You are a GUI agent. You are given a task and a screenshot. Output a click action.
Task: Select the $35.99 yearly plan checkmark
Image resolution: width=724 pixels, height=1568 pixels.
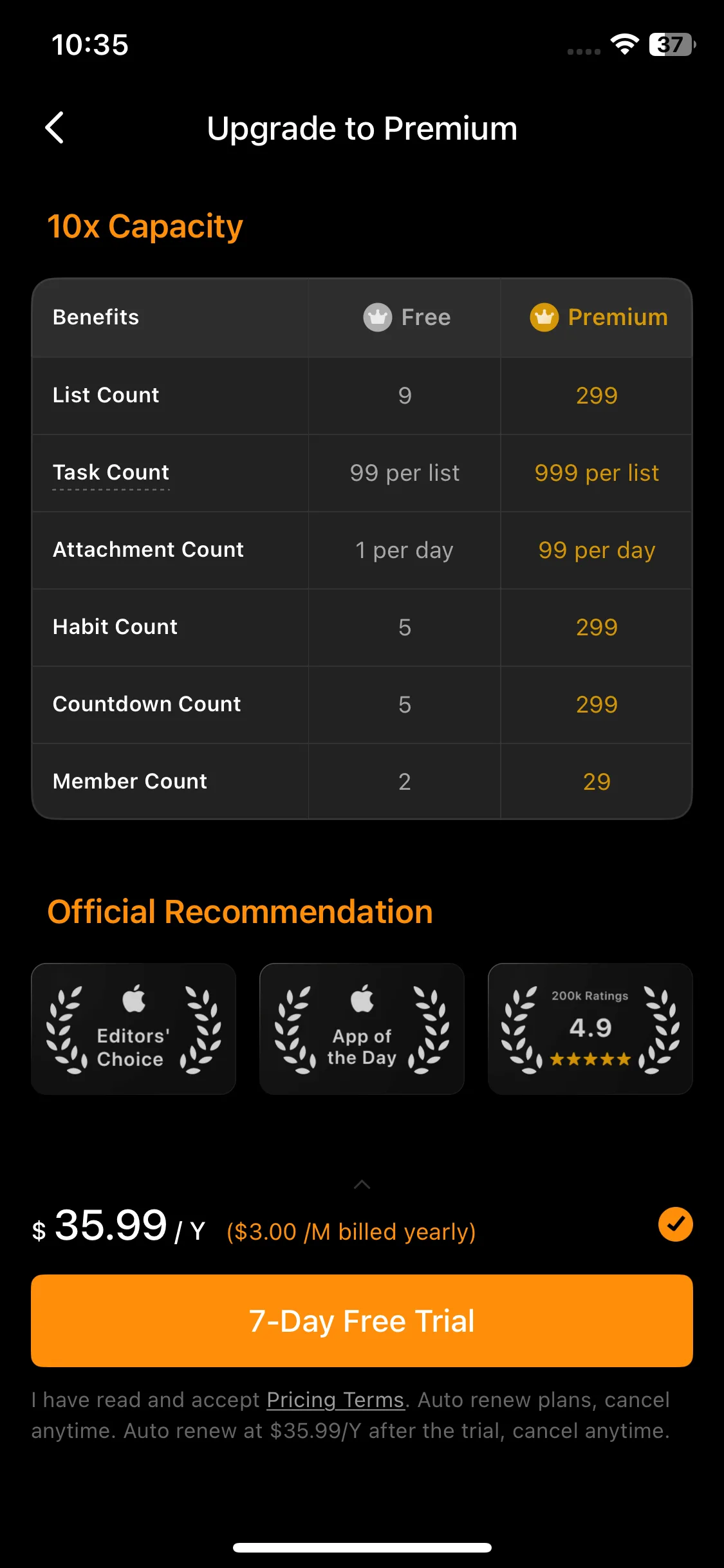675,1224
